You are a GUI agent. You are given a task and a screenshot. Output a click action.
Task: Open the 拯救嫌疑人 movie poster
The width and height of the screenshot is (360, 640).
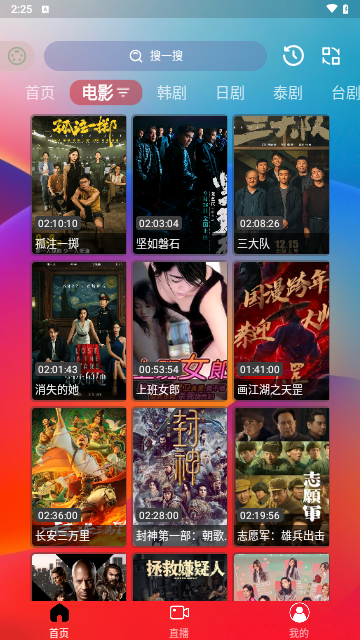180,577
